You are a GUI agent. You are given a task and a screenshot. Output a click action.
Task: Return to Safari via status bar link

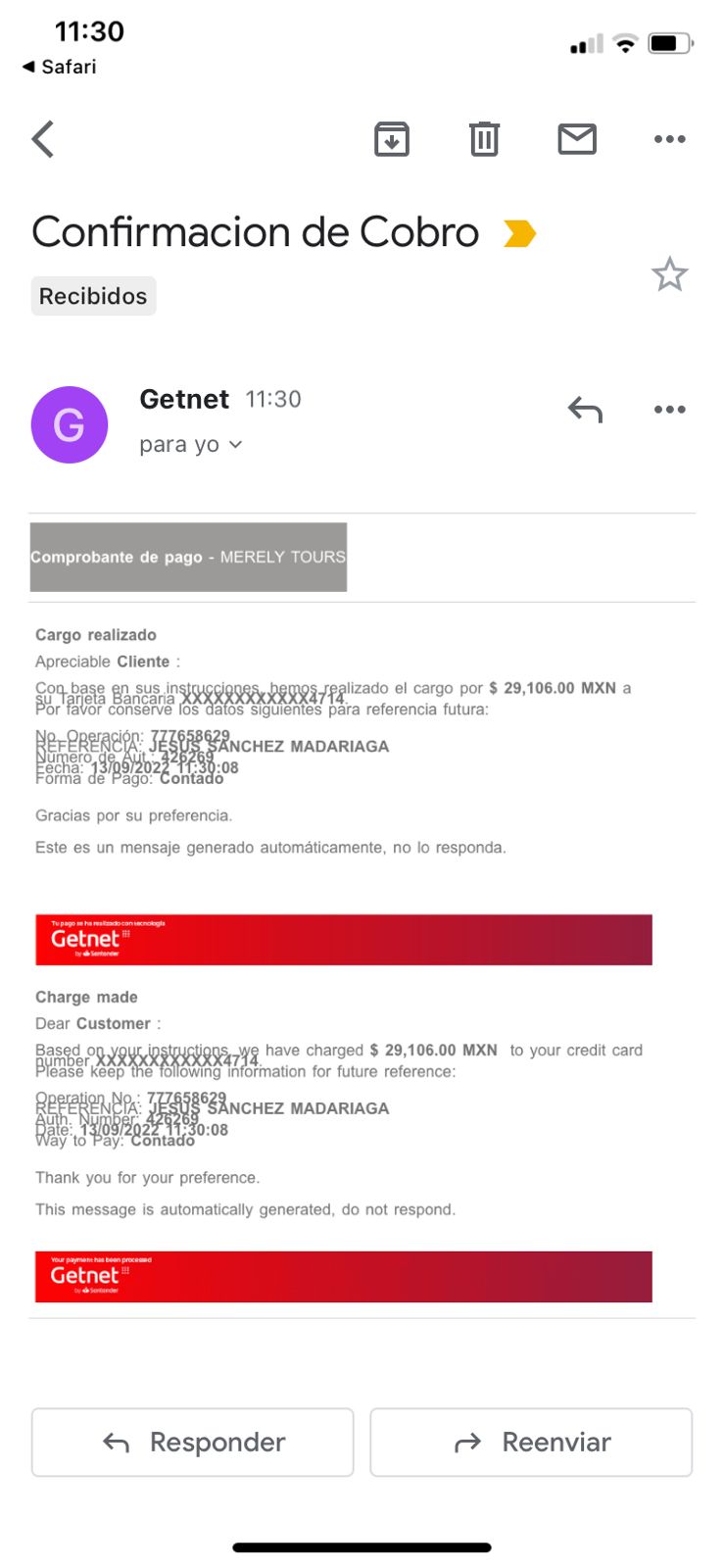click(x=60, y=67)
